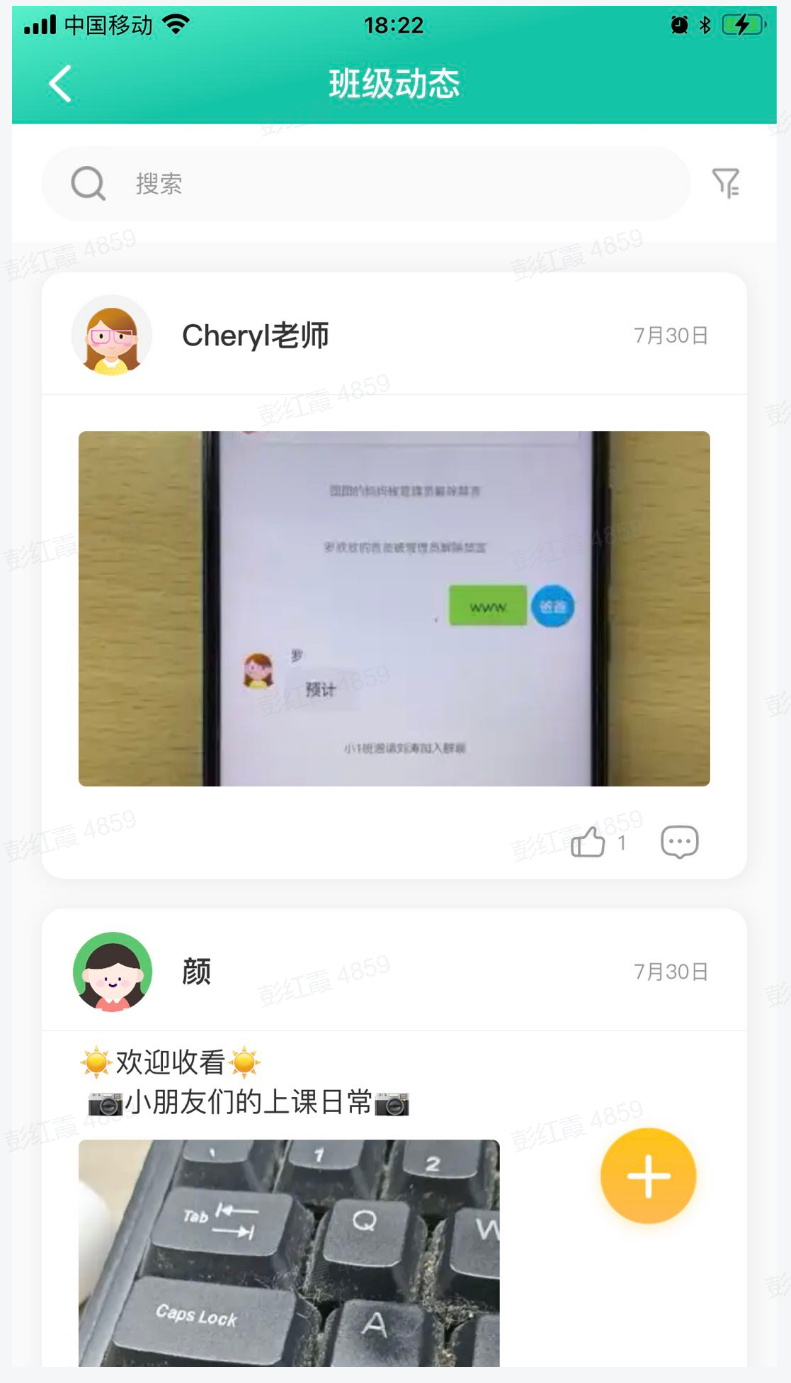Open the filter icon beside search
791x1383 pixels.
[x=725, y=183]
